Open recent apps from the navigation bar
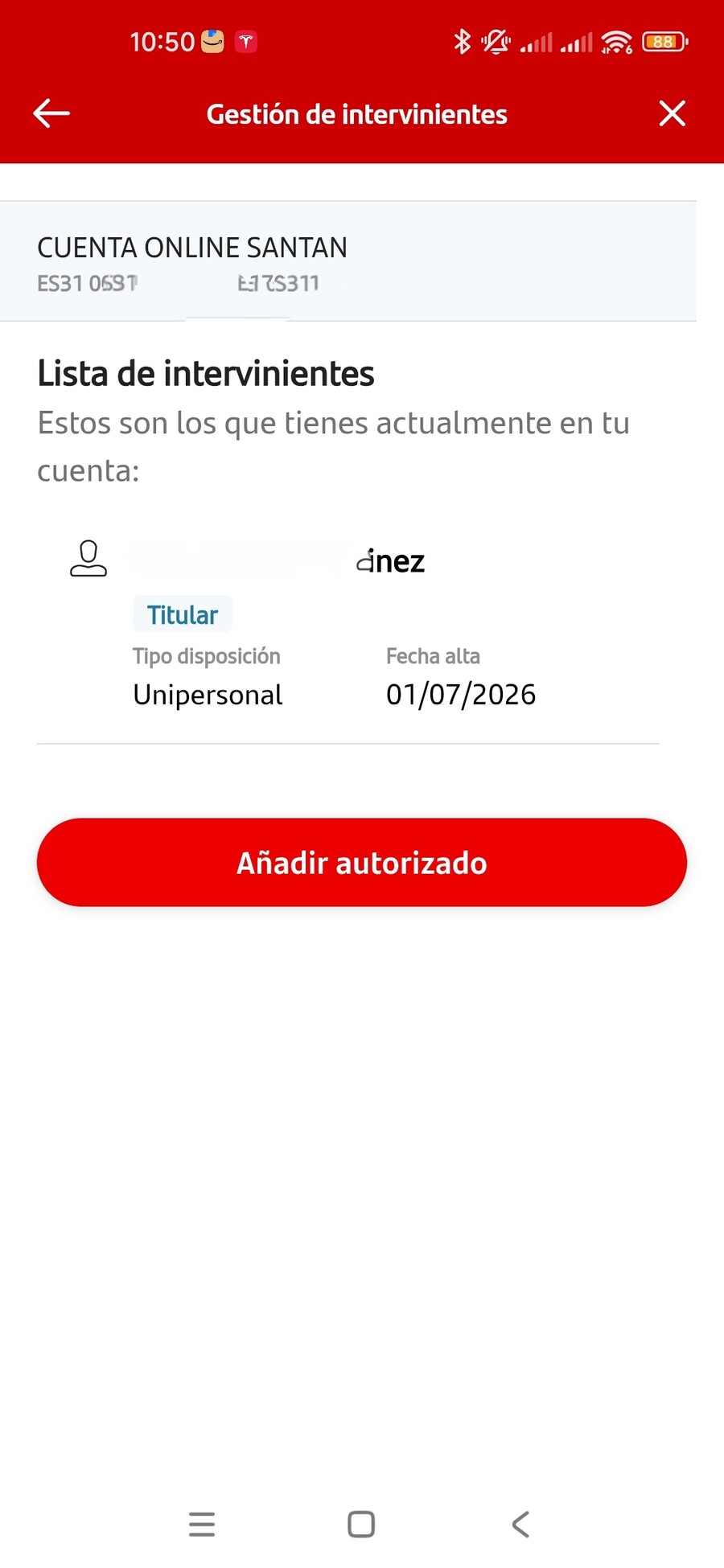The image size is (724, 1568). 202,1524
